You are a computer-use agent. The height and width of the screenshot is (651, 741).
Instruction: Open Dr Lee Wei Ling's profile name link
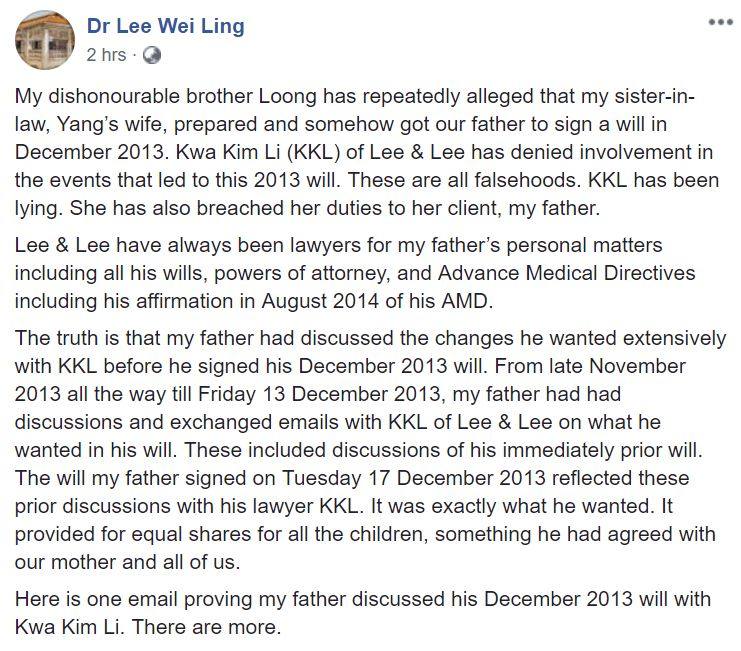click(x=166, y=26)
